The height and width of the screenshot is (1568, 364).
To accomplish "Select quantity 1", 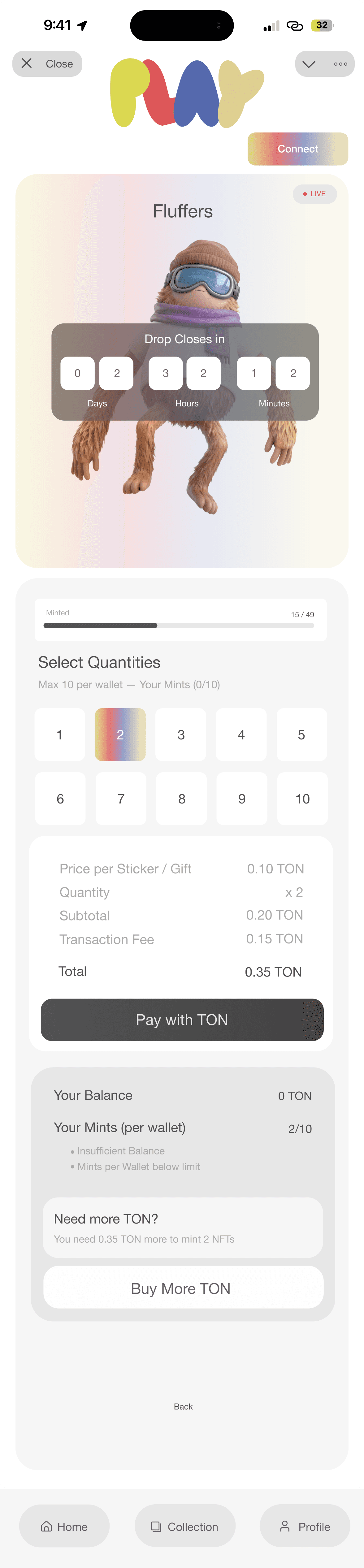I will click(60, 735).
